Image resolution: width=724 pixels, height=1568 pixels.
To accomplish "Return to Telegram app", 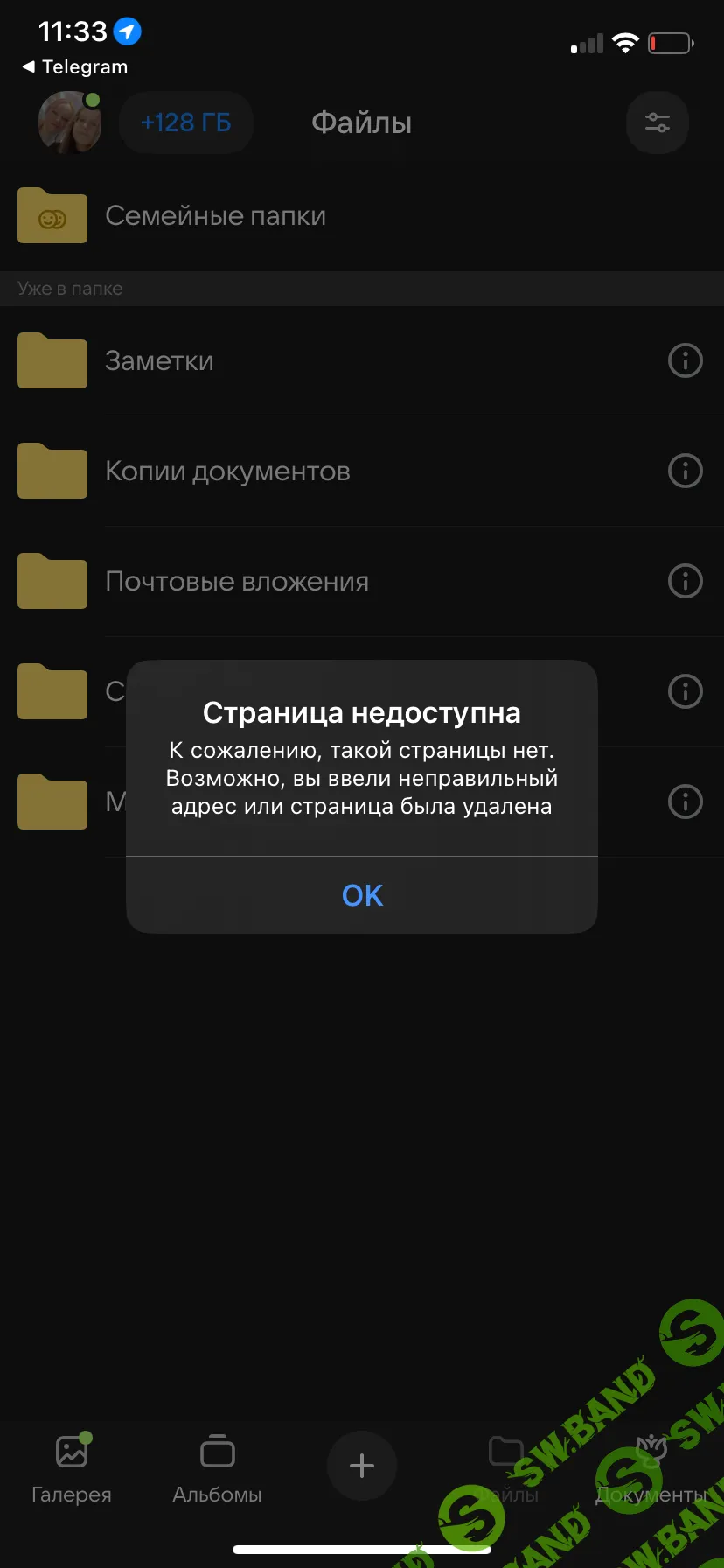I will point(75,67).
